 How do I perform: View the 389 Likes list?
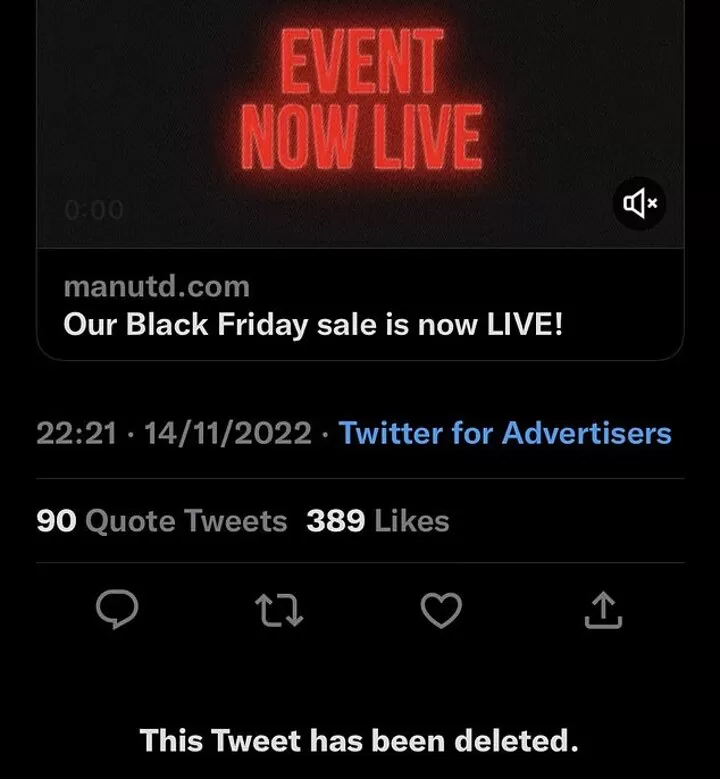(x=377, y=521)
